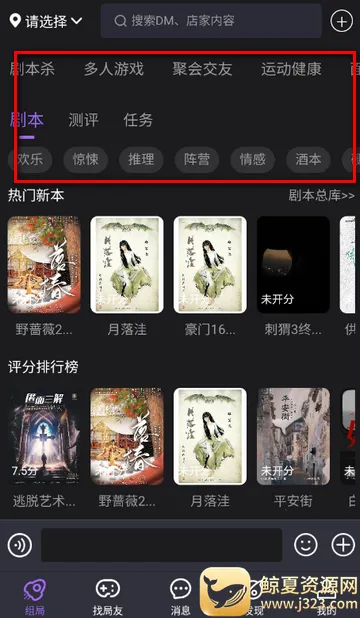Tap the voice input icon
The image size is (360, 618).
click(x=20, y=545)
